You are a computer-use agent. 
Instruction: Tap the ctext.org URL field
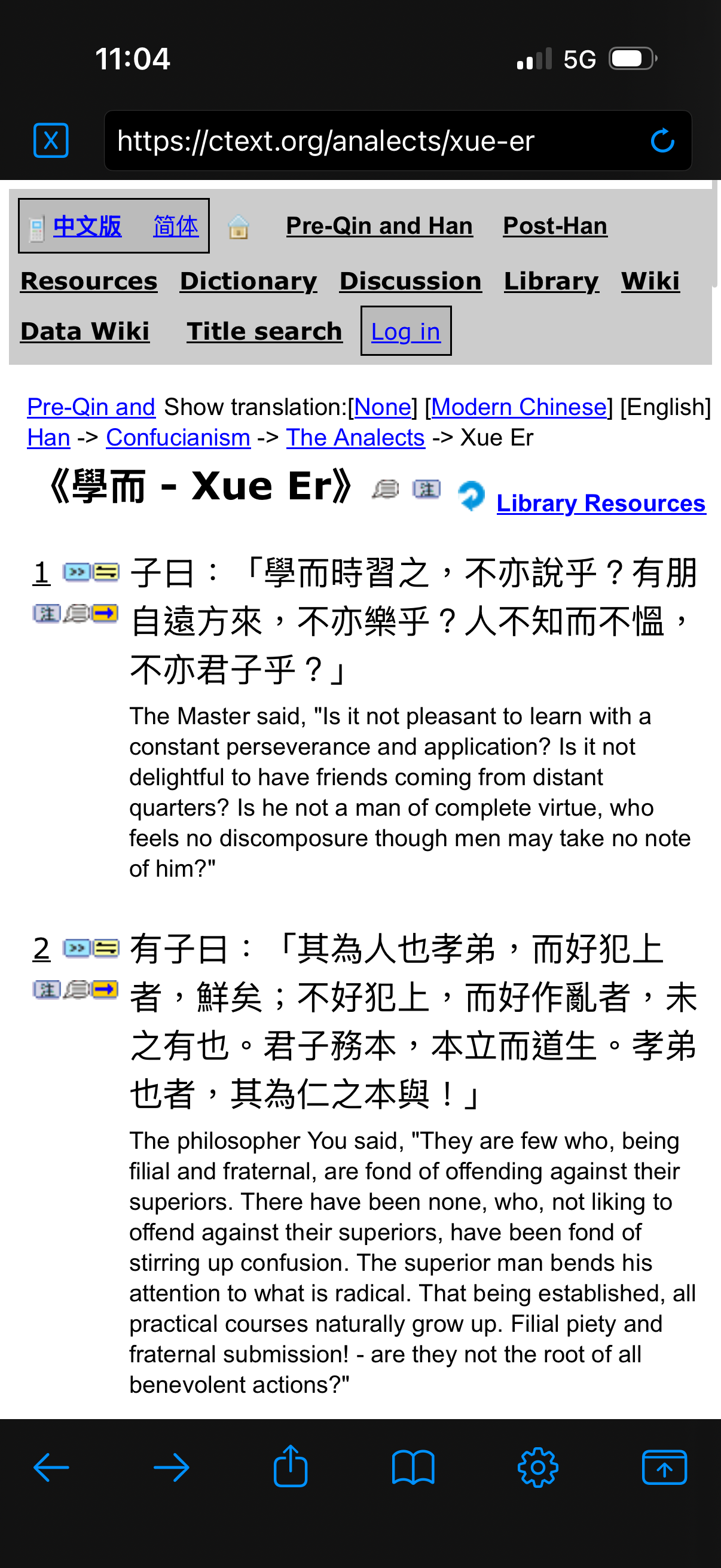(365, 141)
